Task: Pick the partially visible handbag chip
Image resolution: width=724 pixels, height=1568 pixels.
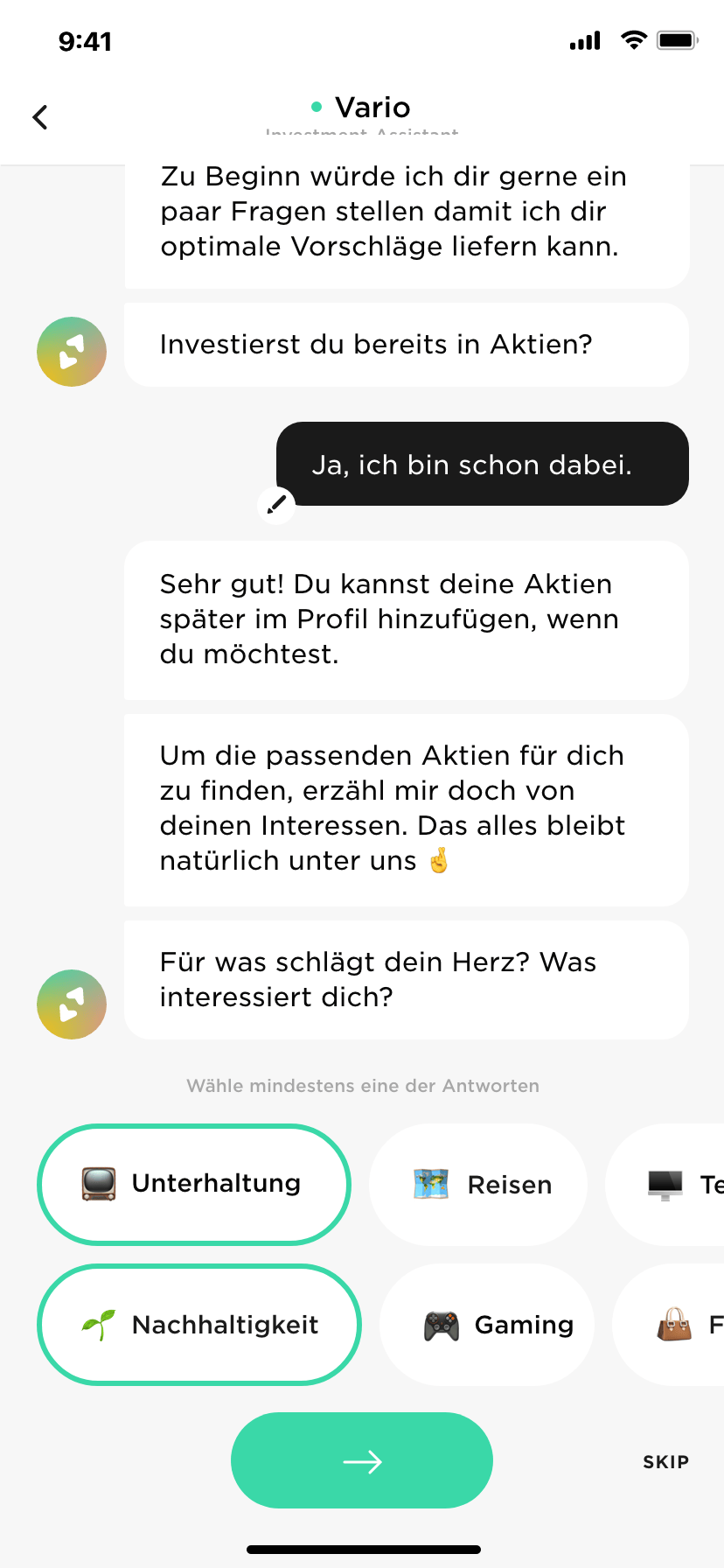Action: (x=678, y=1325)
